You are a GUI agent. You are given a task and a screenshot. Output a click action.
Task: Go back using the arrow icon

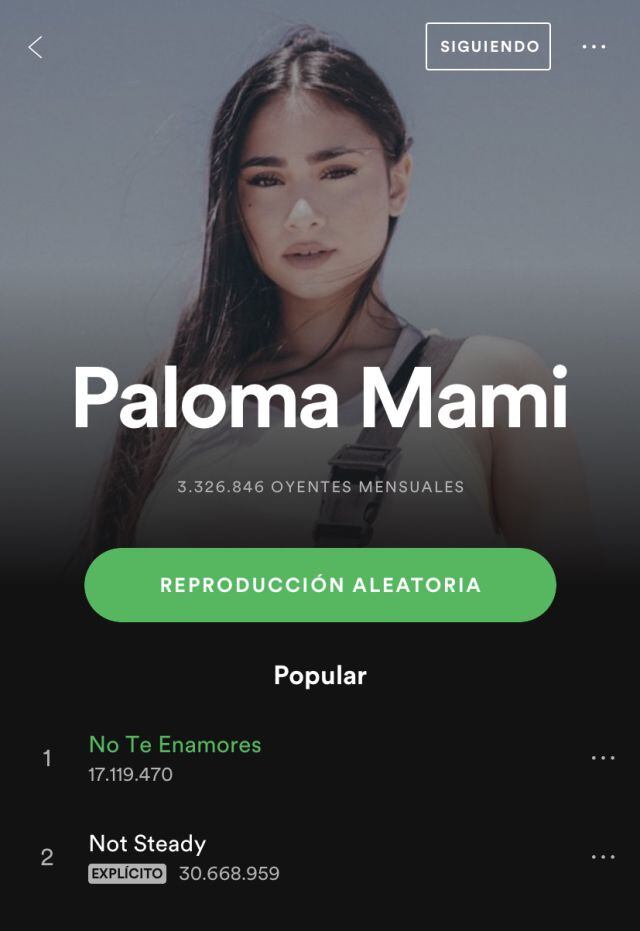35,47
